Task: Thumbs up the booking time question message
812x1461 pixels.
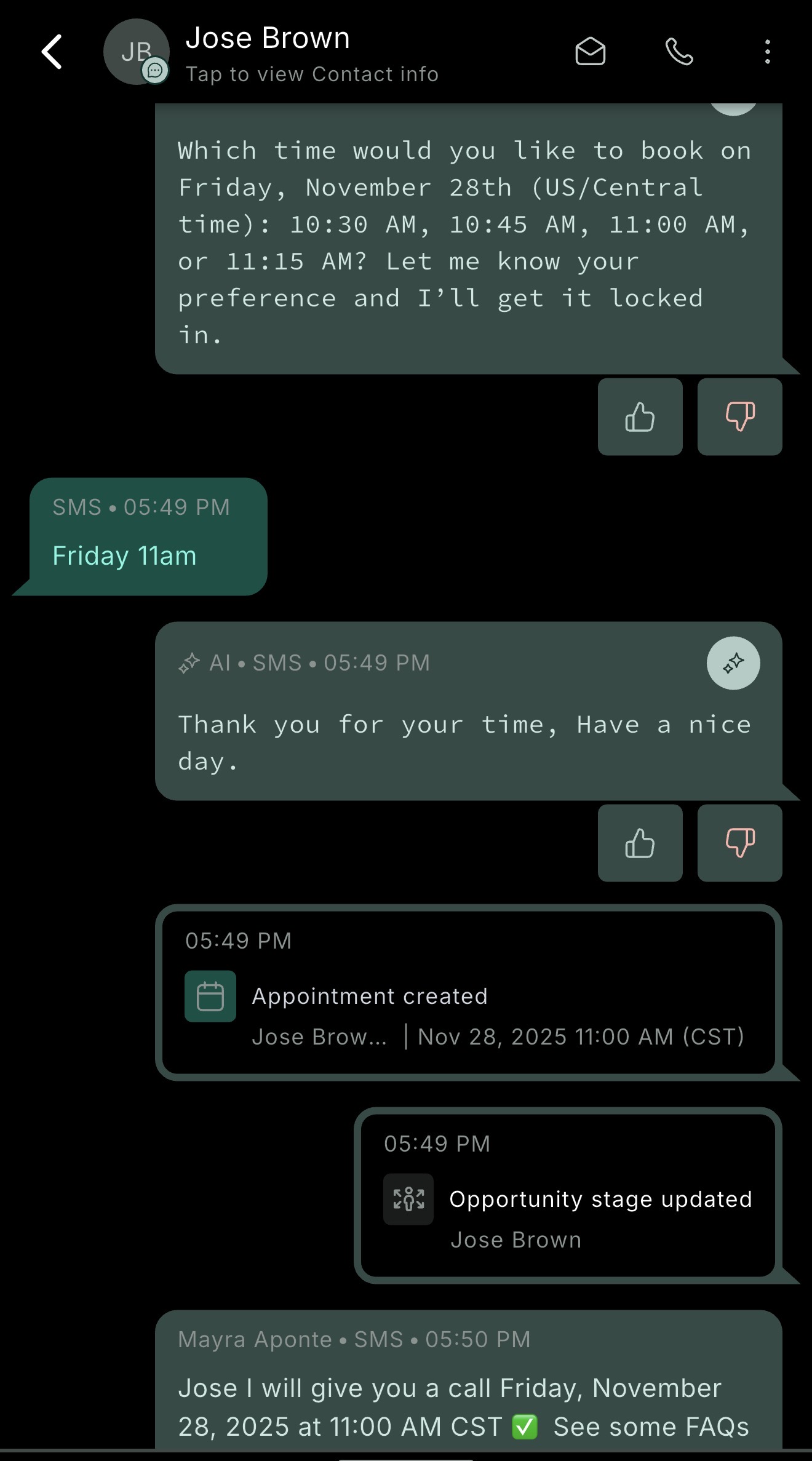Action: tap(640, 416)
